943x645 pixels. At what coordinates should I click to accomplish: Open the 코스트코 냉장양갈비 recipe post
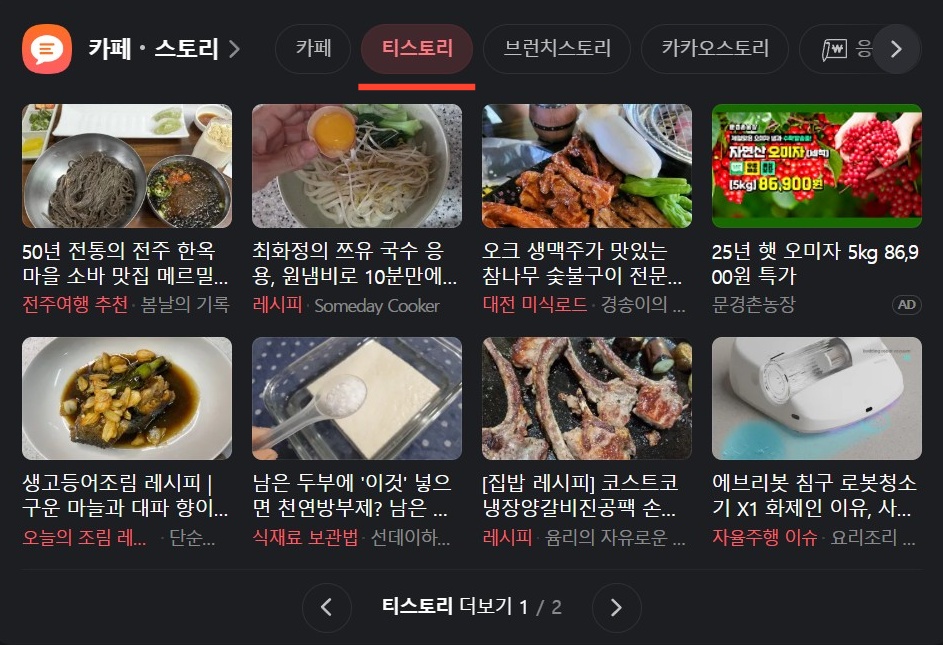pyautogui.click(x=586, y=495)
